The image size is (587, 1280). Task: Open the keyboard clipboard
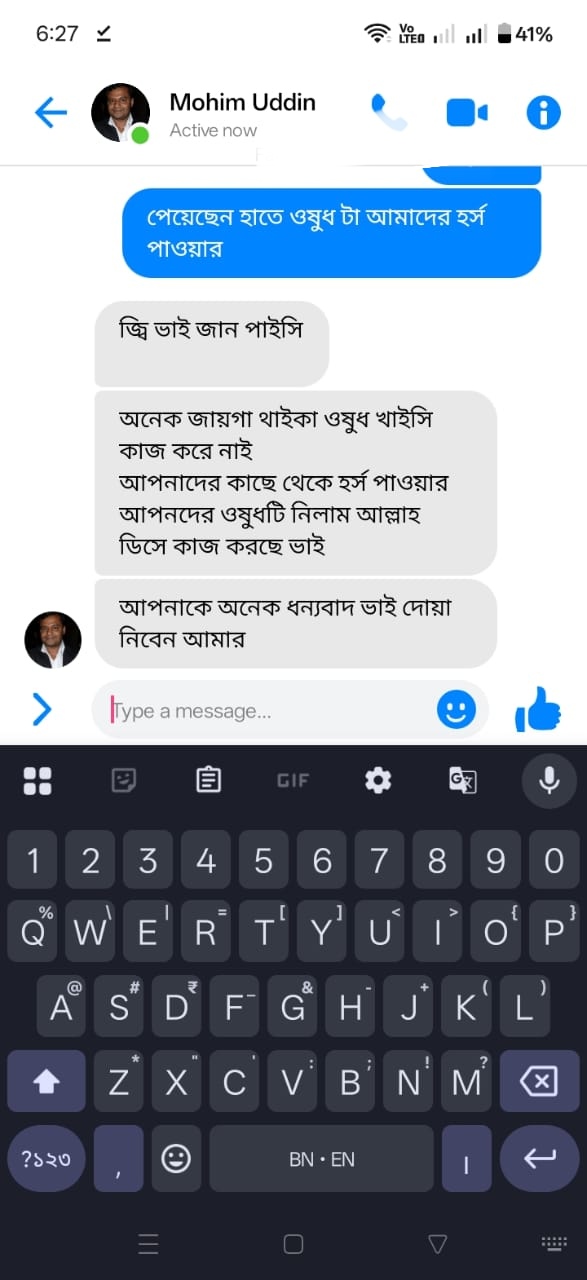pyautogui.click(x=208, y=780)
